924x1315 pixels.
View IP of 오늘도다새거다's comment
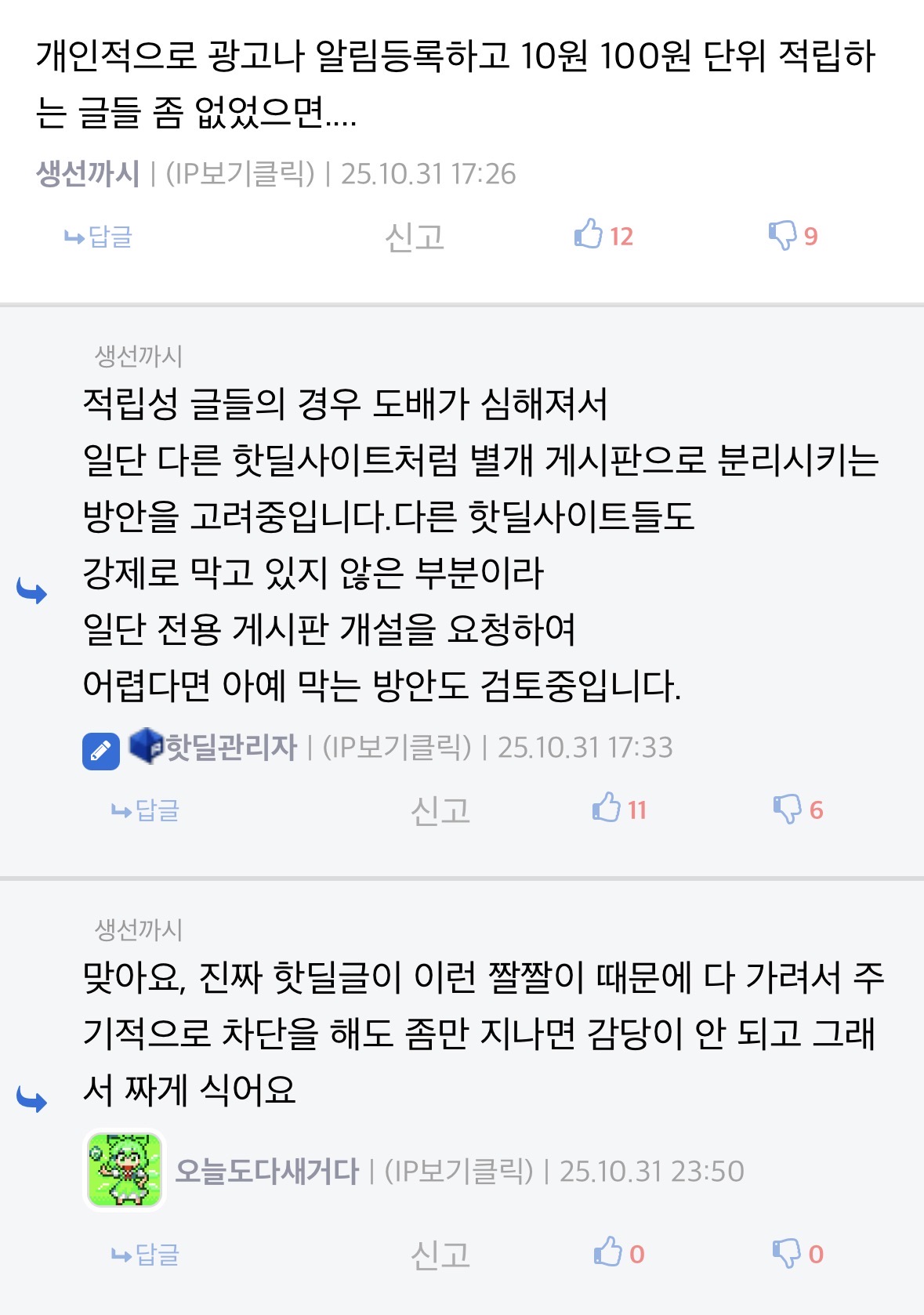pyautogui.click(x=458, y=1172)
